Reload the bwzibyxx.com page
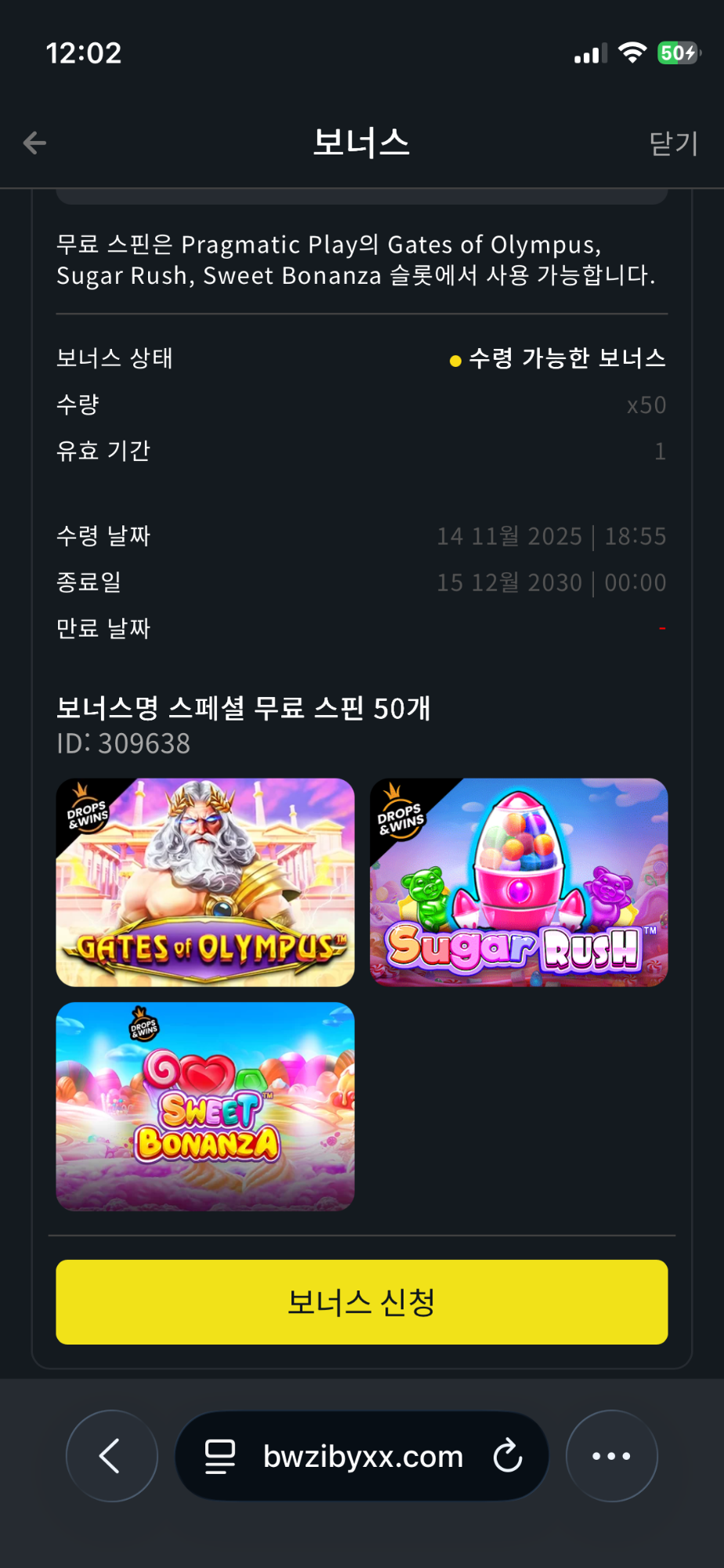 click(x=508, y=1456)
